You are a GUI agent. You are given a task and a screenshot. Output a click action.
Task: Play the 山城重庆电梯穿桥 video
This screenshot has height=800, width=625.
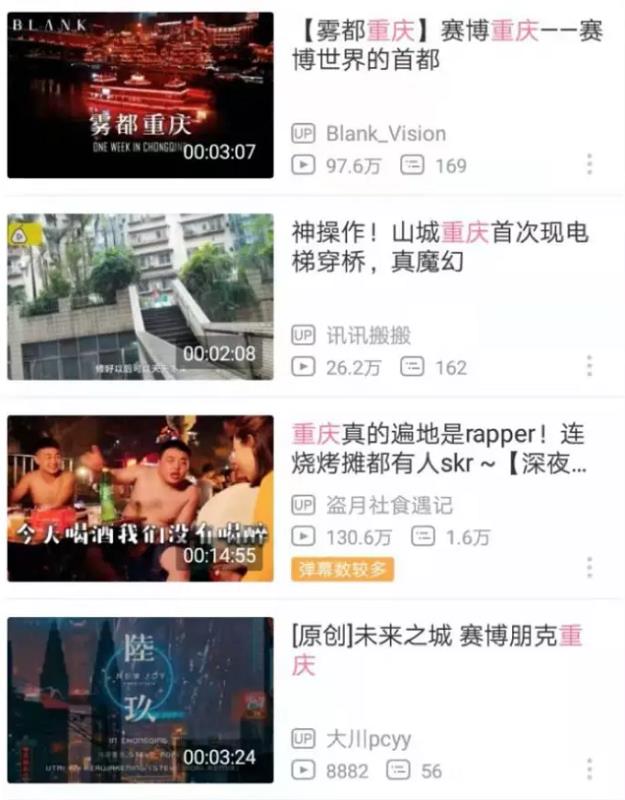(140, 296)
